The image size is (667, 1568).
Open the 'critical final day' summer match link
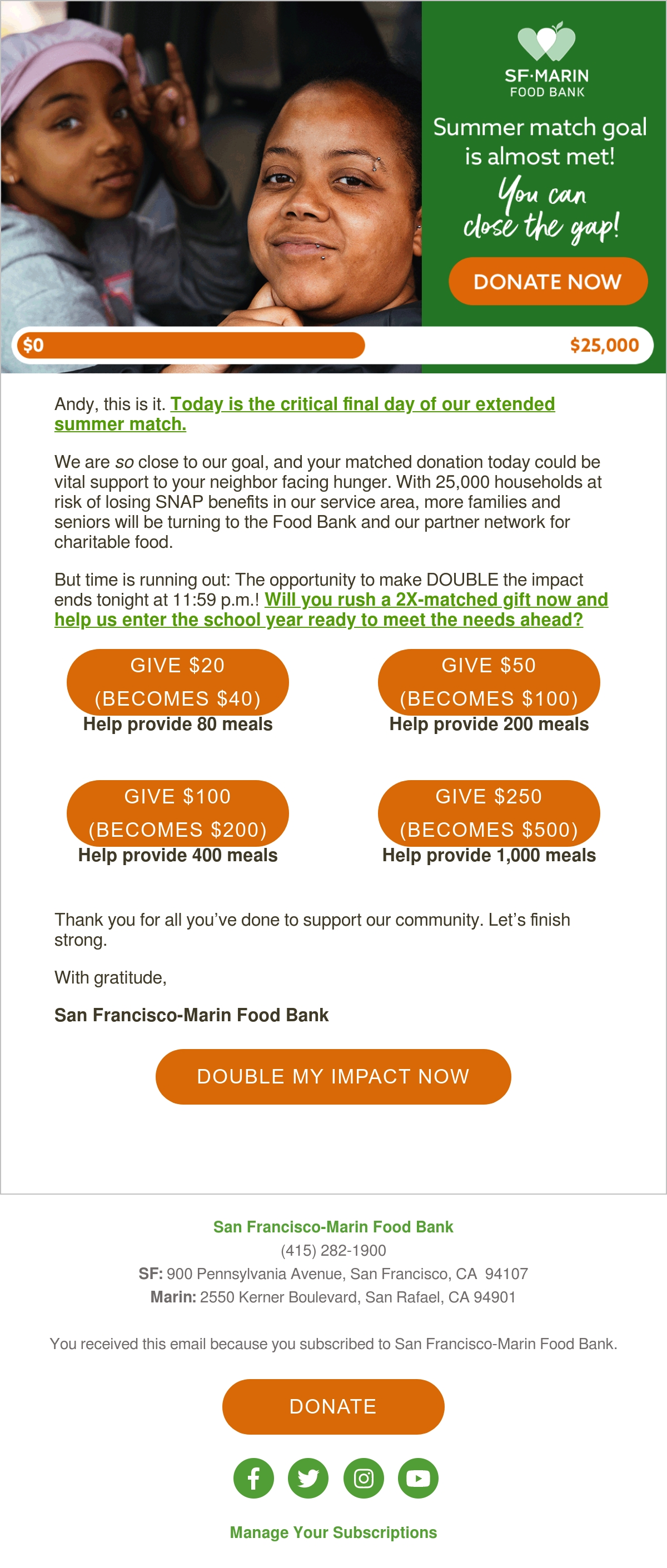pyautogui.click(x=305, y=414)
